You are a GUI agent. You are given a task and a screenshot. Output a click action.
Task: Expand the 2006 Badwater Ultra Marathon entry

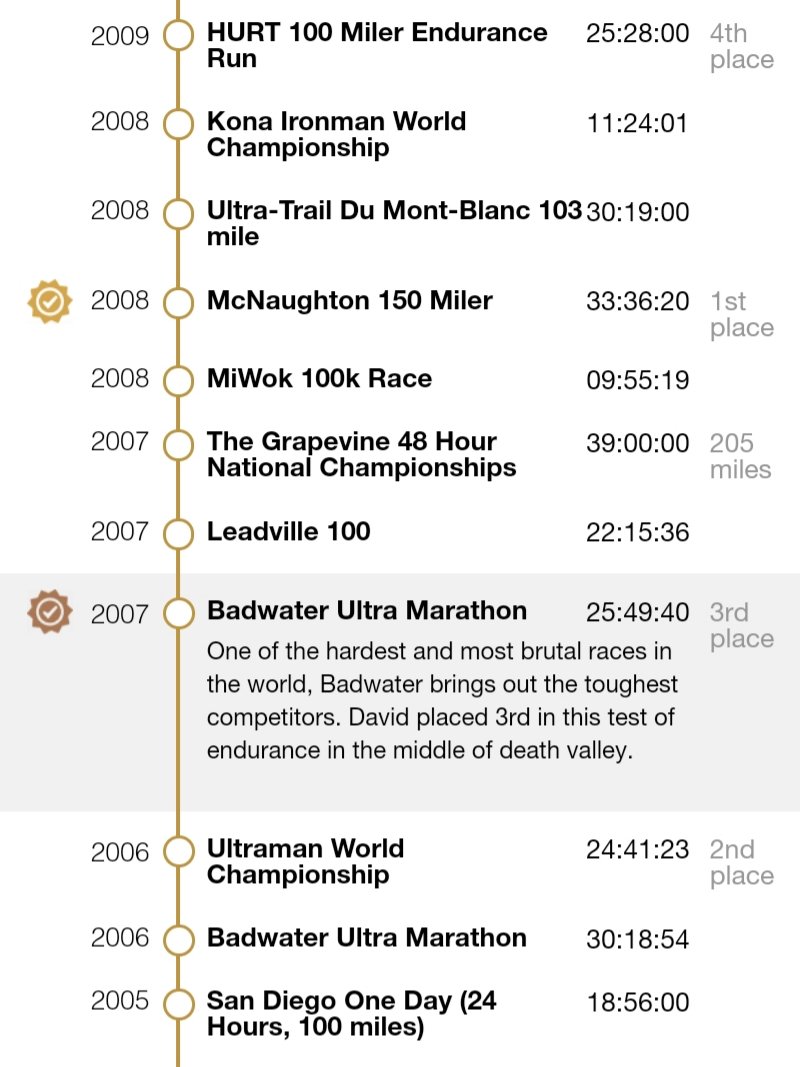click(x=366, y=938)
